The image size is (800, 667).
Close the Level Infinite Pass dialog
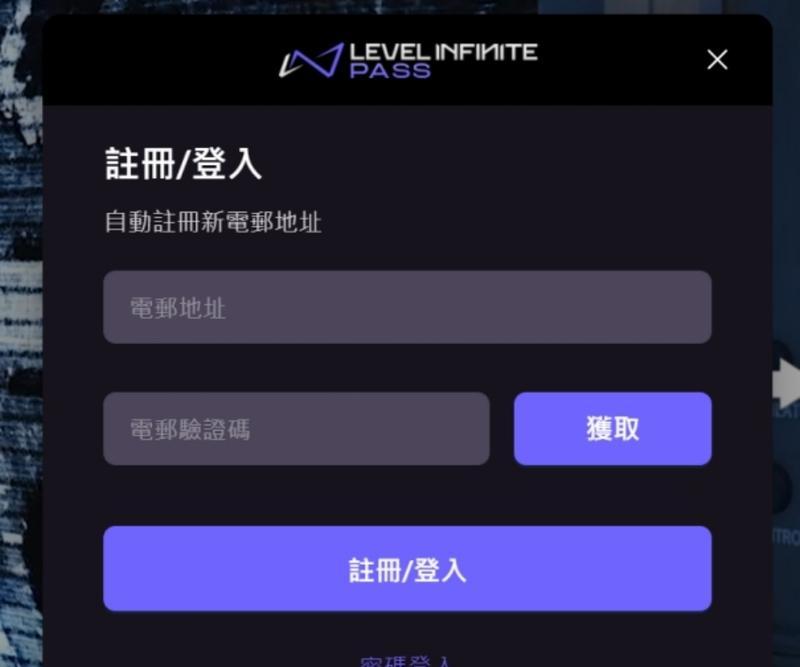coord(717,60)
